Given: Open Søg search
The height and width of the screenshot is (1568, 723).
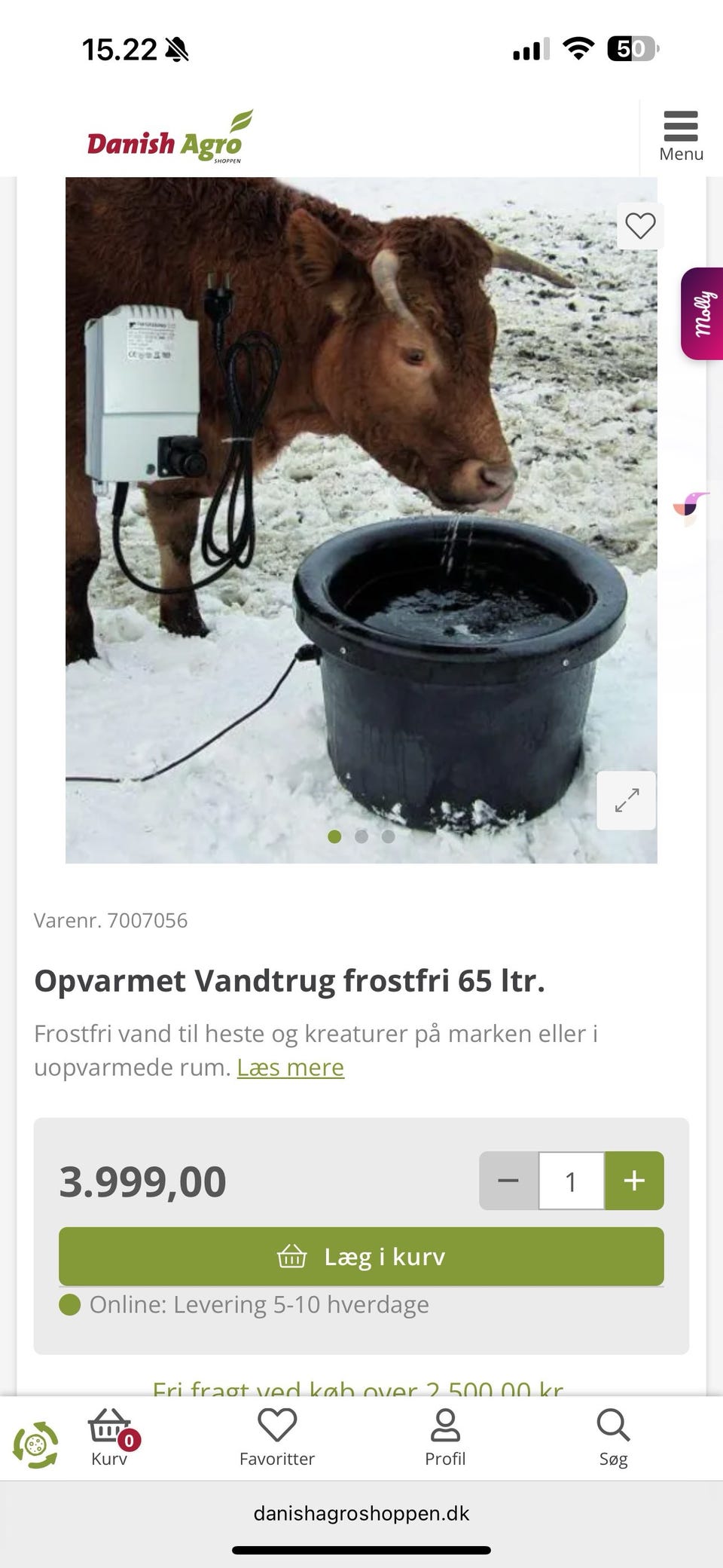Looking at the screenshot, I should coord(613,1438).
